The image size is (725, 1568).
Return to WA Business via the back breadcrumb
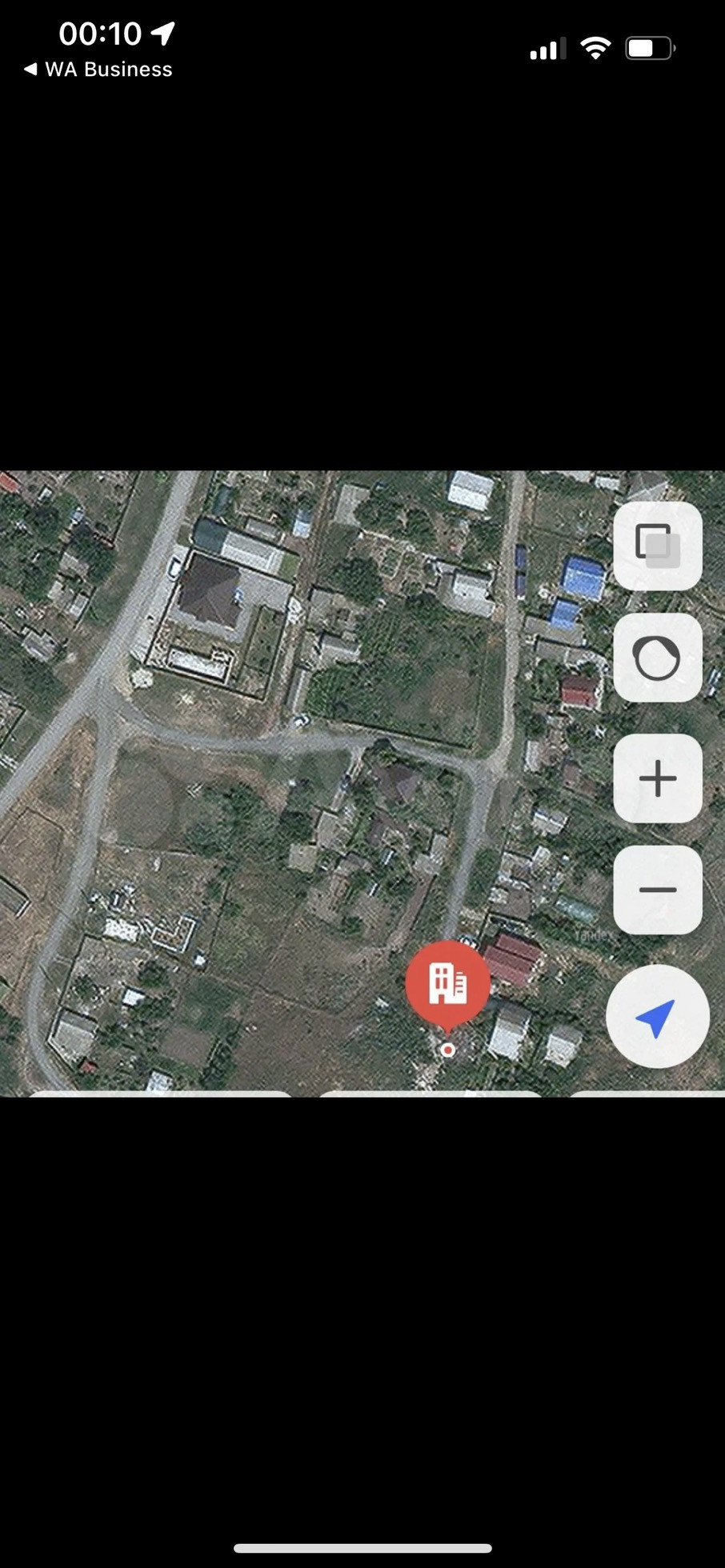coord(98,70)
